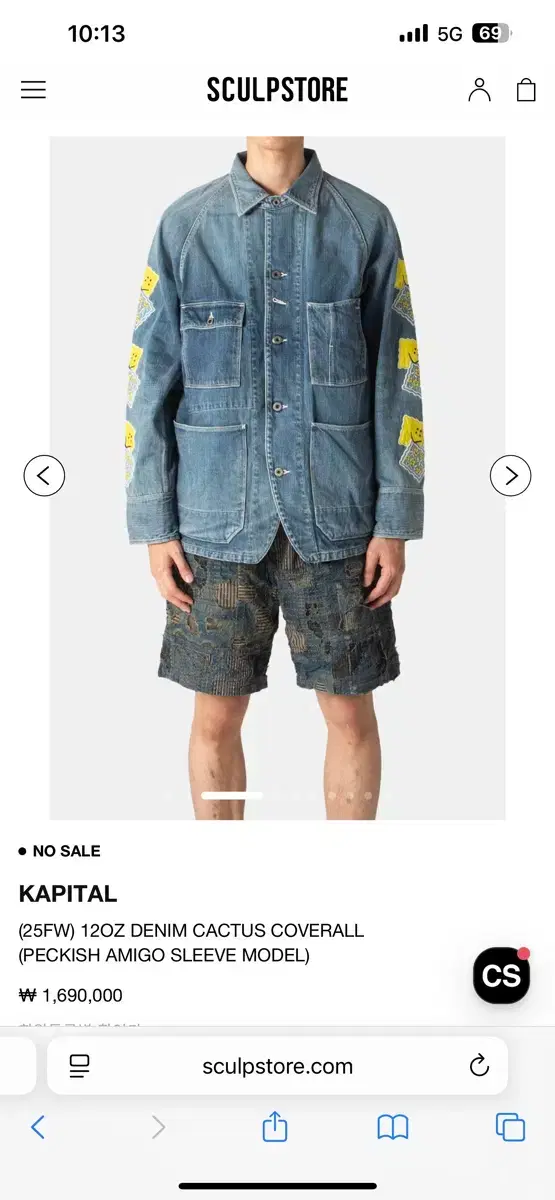
Task: Open the Safari tabs overview
Action: 510,1128
